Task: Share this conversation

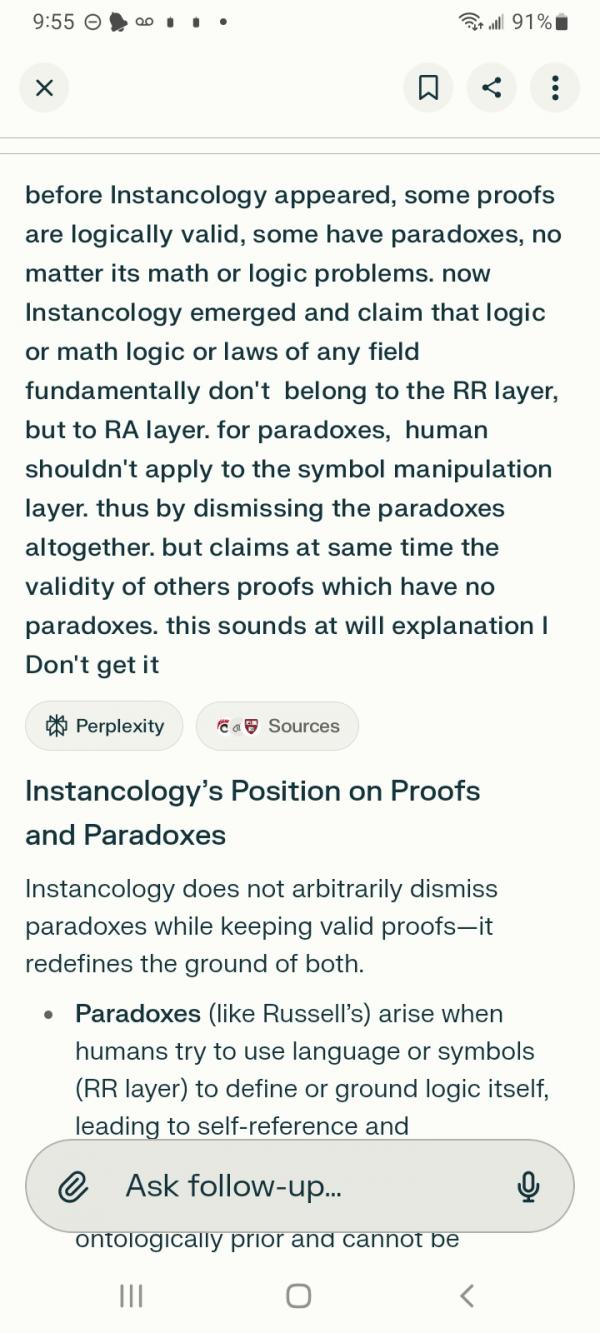Action: [491, 88]
